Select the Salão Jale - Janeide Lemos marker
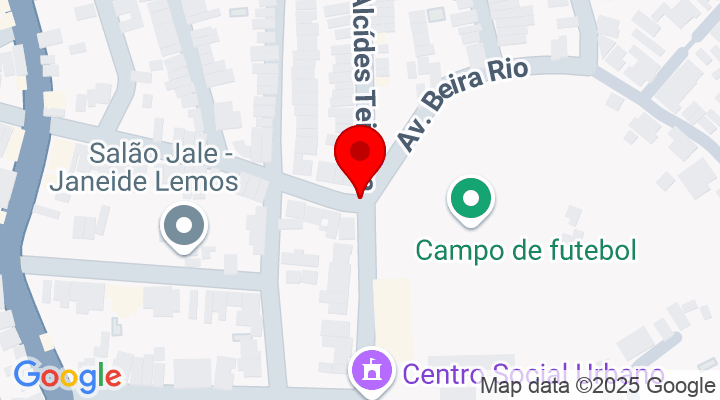Screen dimensions: 720x400 (x=184, y=226)
